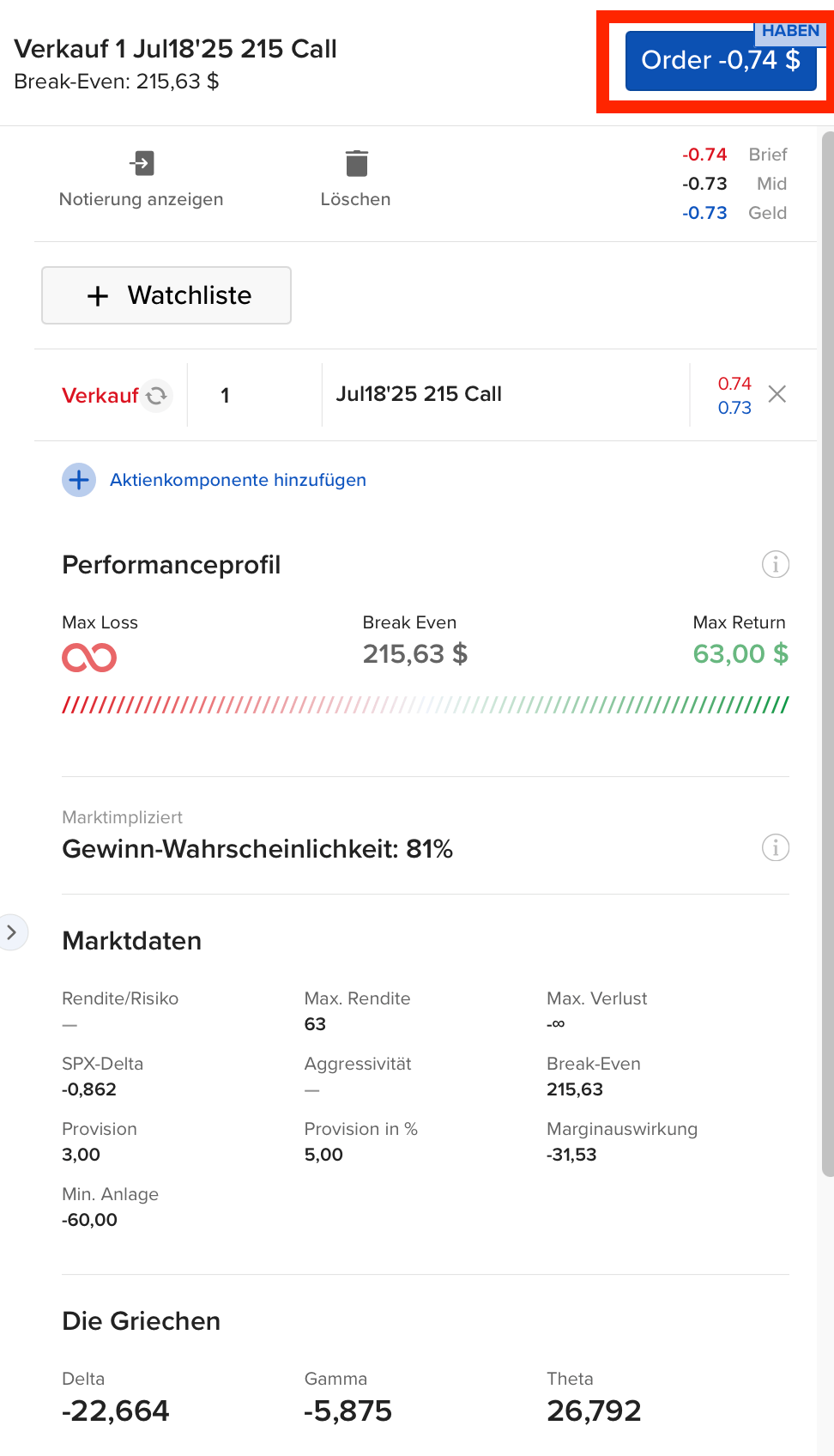Viewport: 834px width, 1456px height.
Task: Open the Marktdaten section header
Action: pos(130,940)
